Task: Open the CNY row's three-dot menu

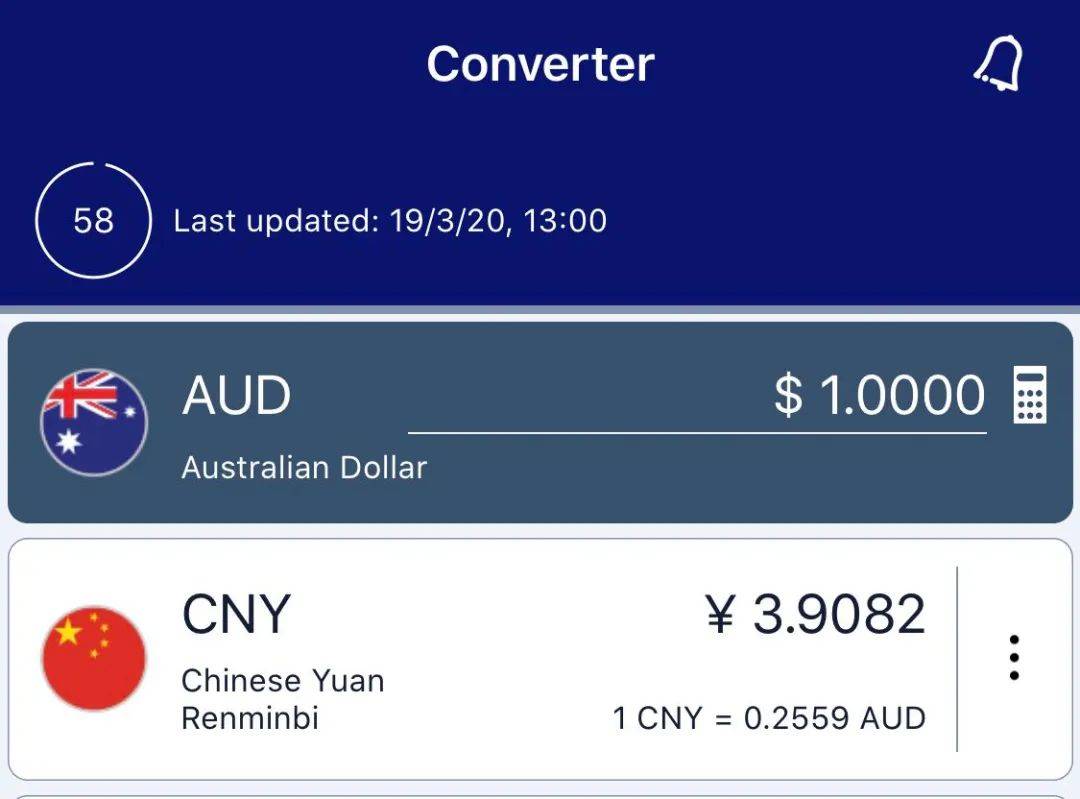Action: tap(1014, 658)
